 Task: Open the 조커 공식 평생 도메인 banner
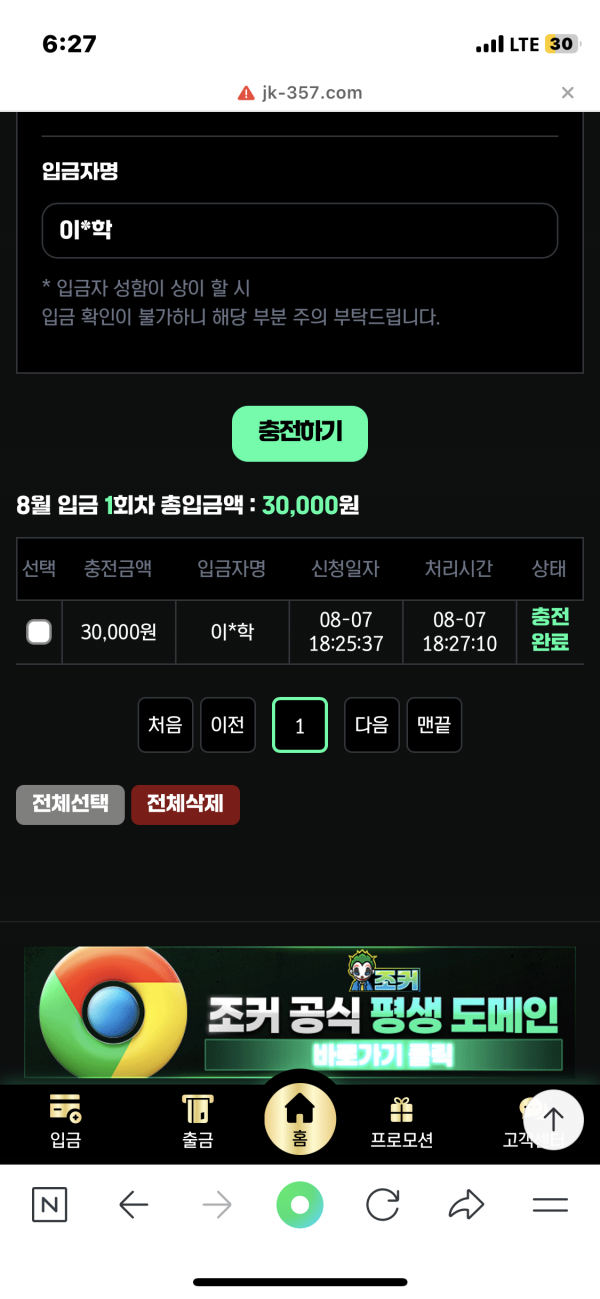point(300,1011)
